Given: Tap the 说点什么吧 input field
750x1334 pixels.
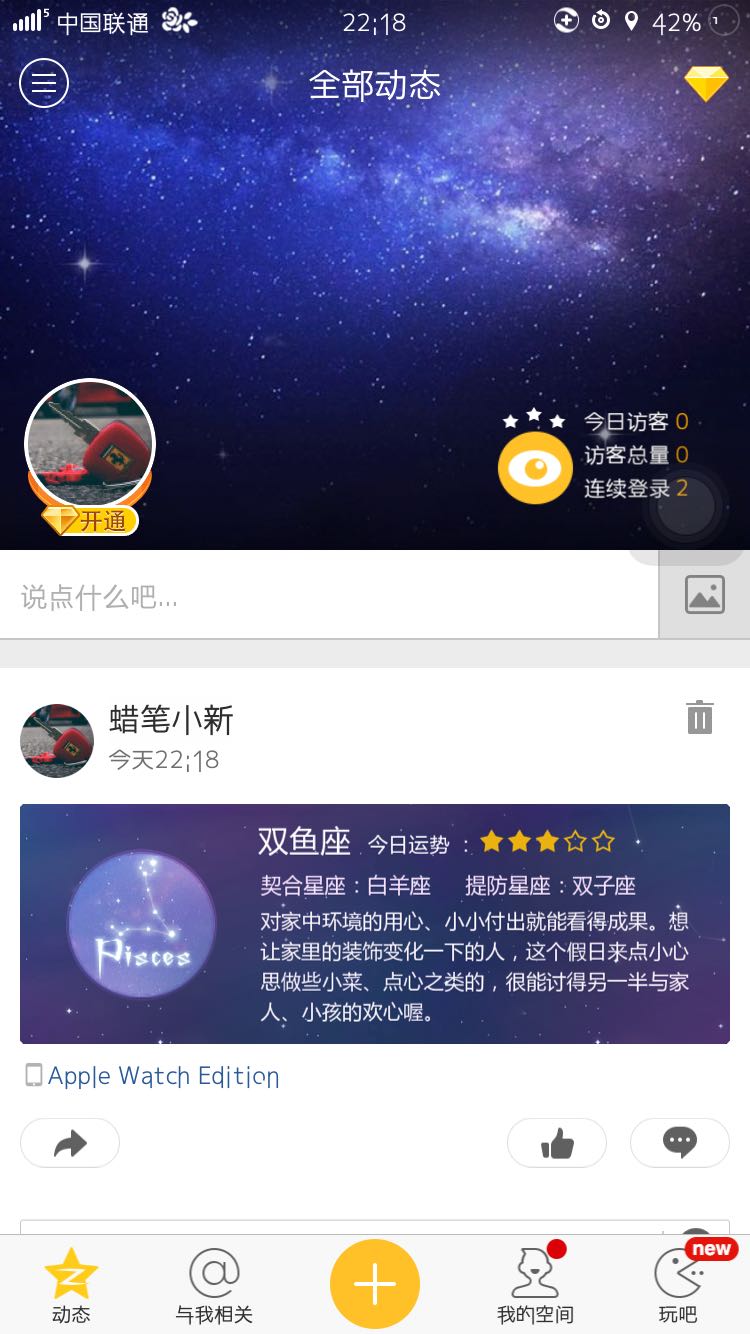Looking at the screenshot, I should [x=328, y=597].
